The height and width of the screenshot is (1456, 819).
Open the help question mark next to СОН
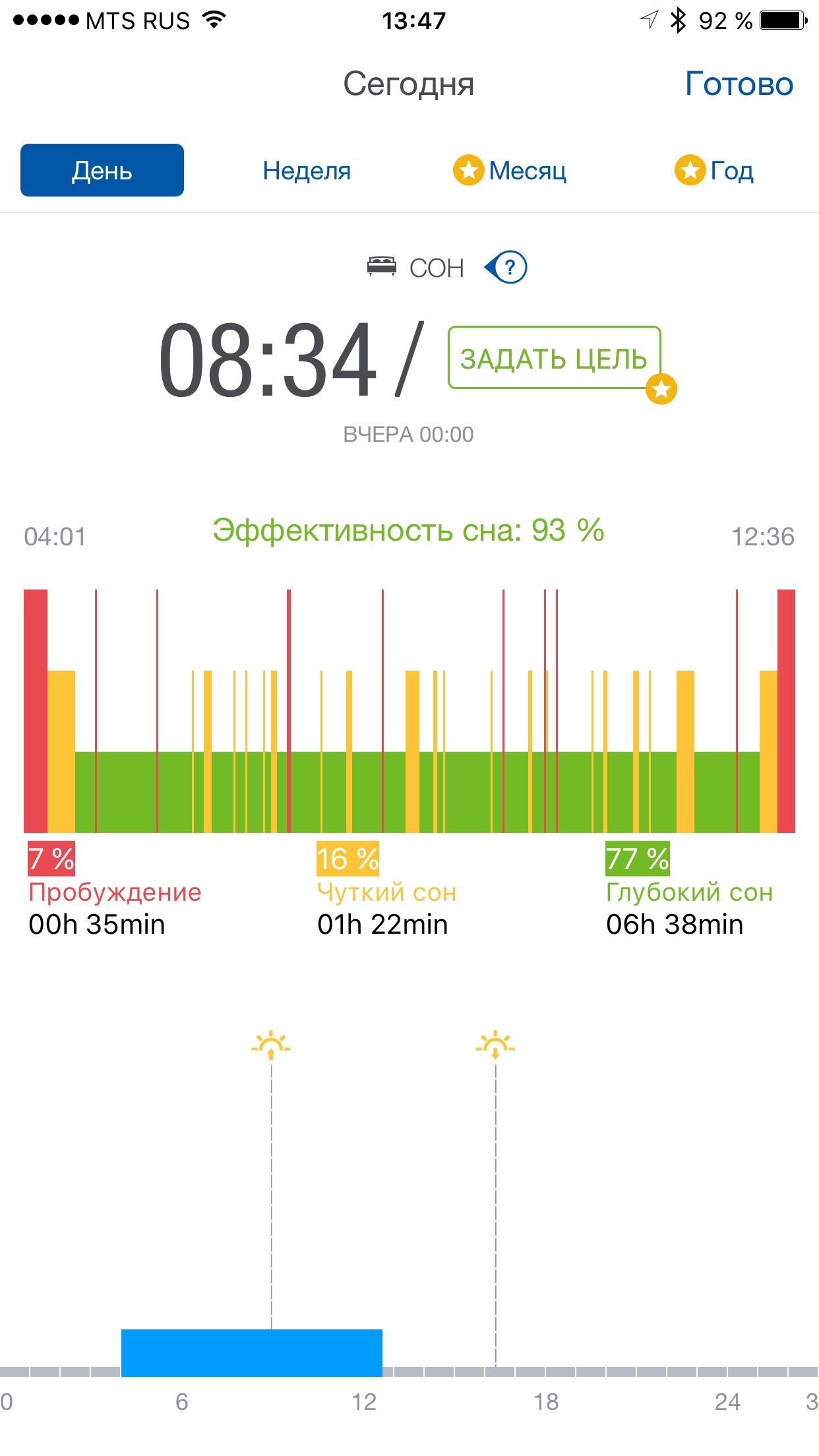tap(508, 268)
